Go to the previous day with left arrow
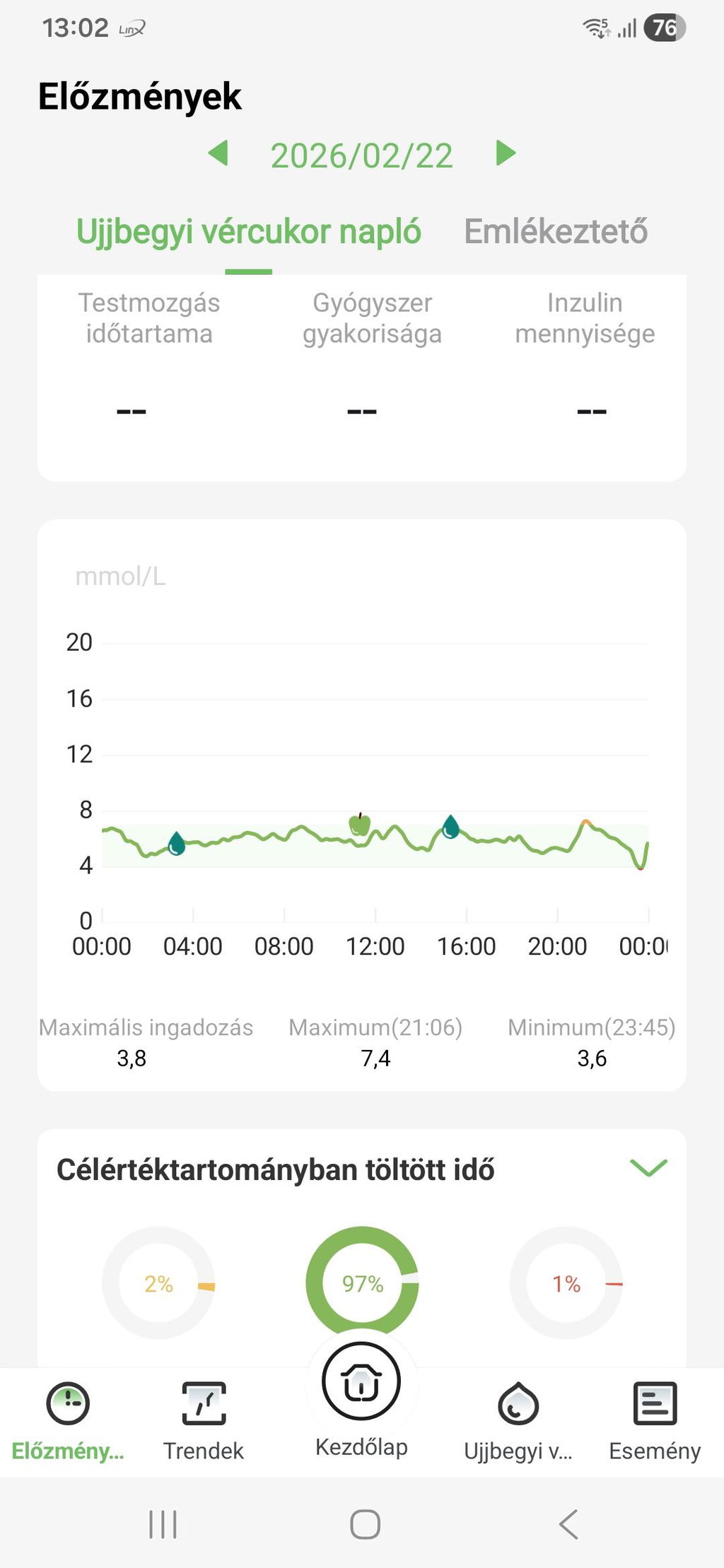This screenshot has height=1568, width=724. [218, 153]
